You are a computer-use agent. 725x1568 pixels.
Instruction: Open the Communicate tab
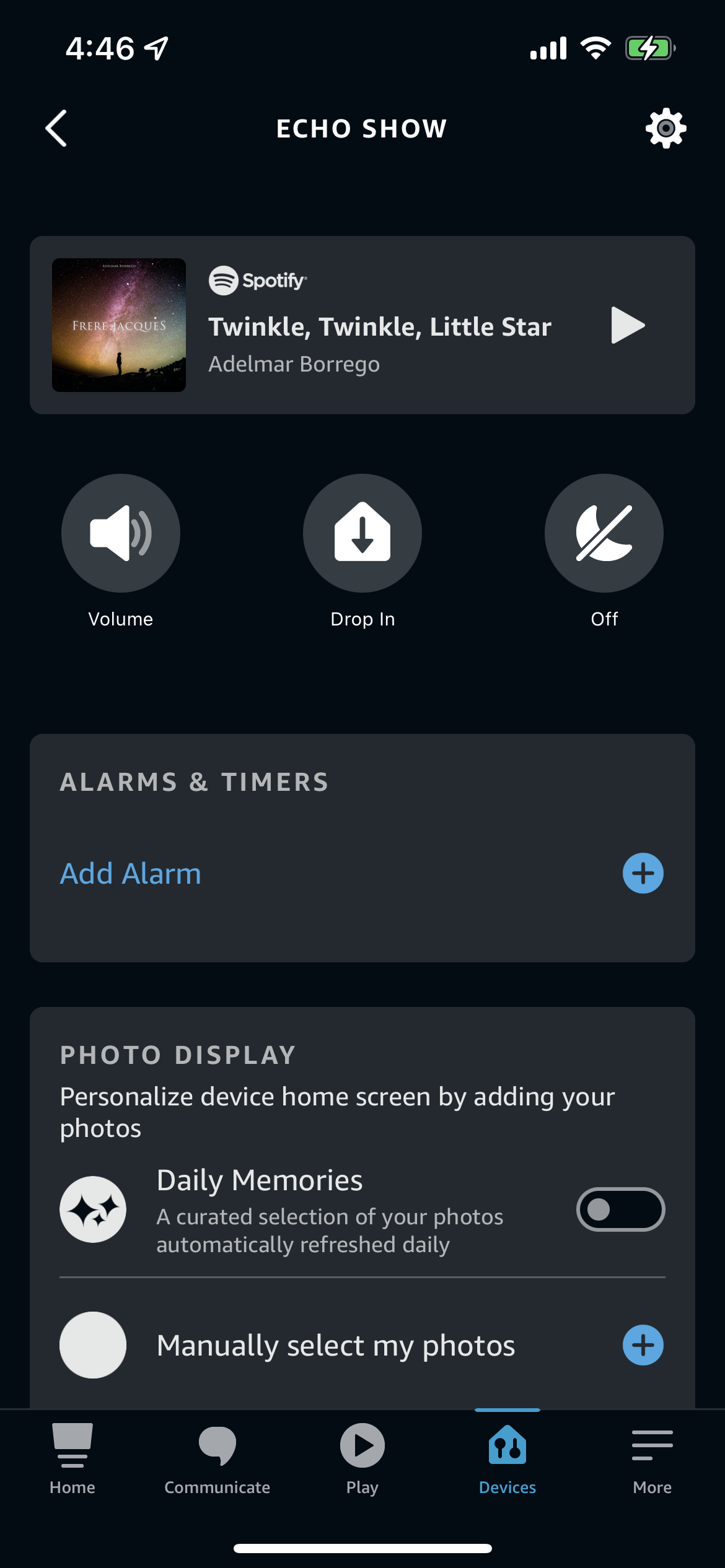click(217, 1457)
